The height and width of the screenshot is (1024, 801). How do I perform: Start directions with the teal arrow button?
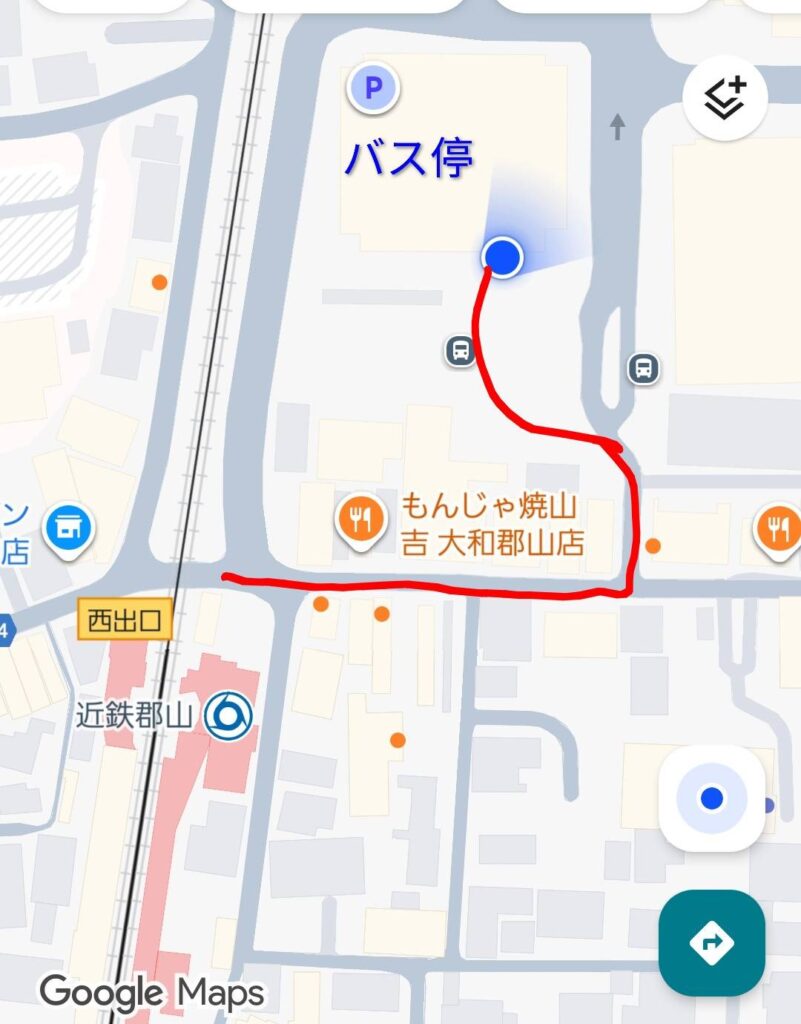coord(712,942)
